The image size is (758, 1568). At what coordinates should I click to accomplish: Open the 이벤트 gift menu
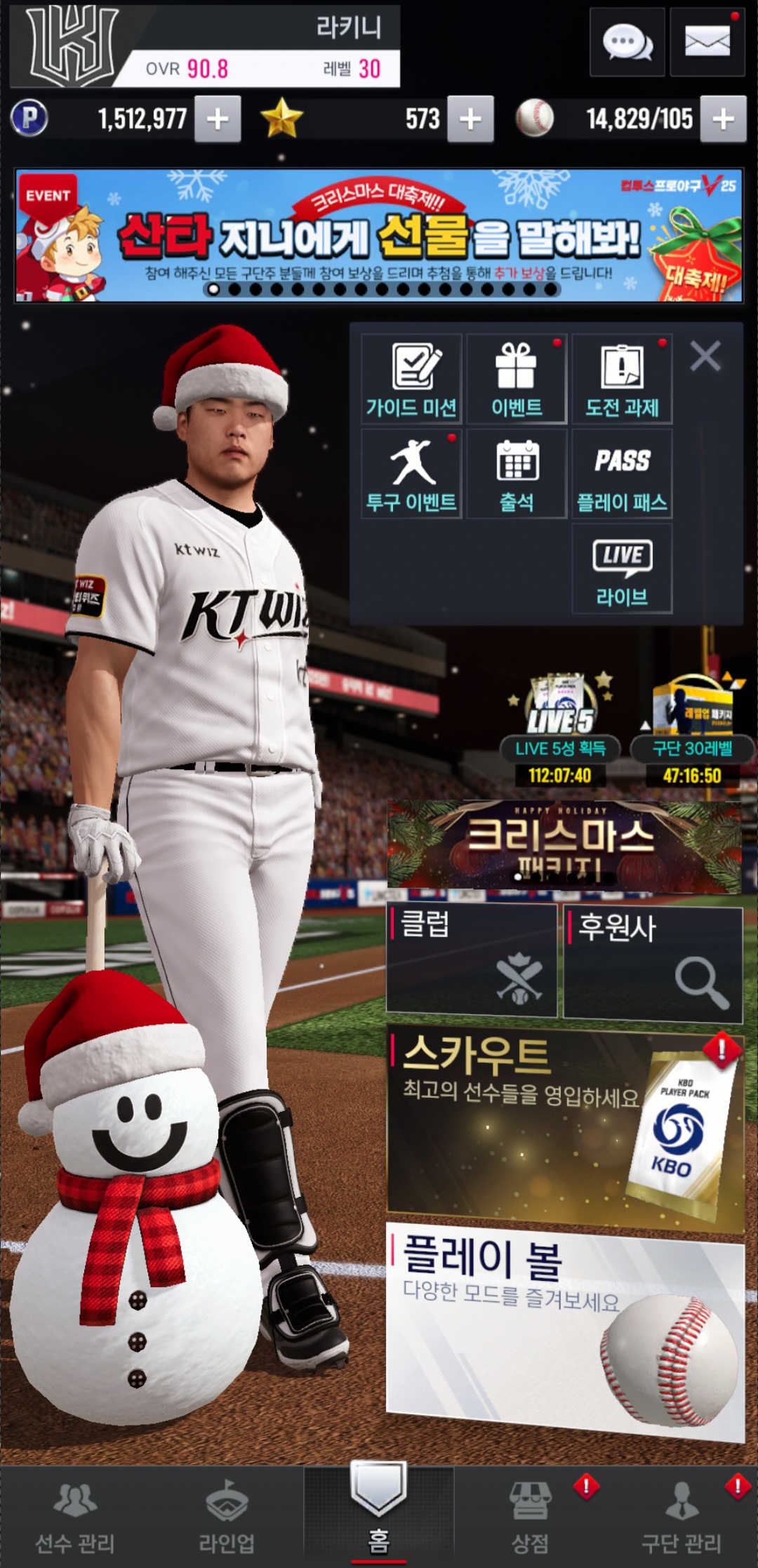pyautogui.click(x=517, y=379)
